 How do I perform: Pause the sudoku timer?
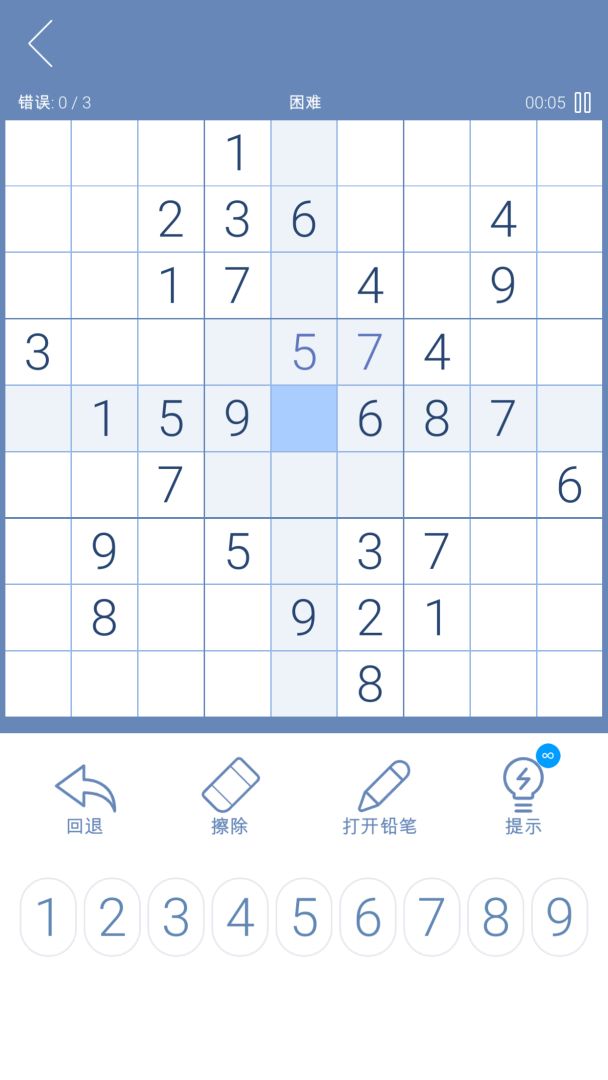[582, 102]
